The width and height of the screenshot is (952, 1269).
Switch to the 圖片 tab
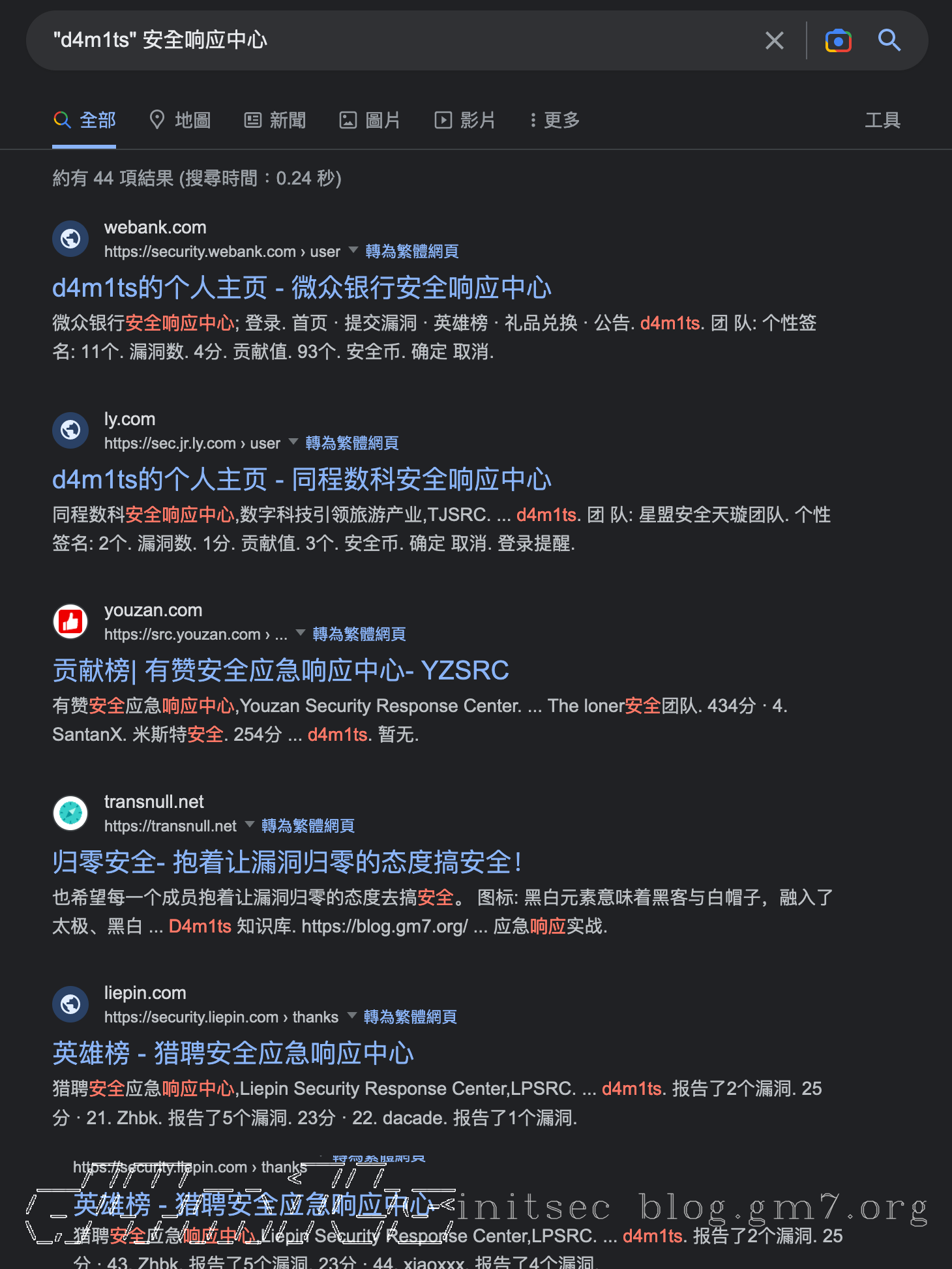pyautogui.click(x=370, y=120)
